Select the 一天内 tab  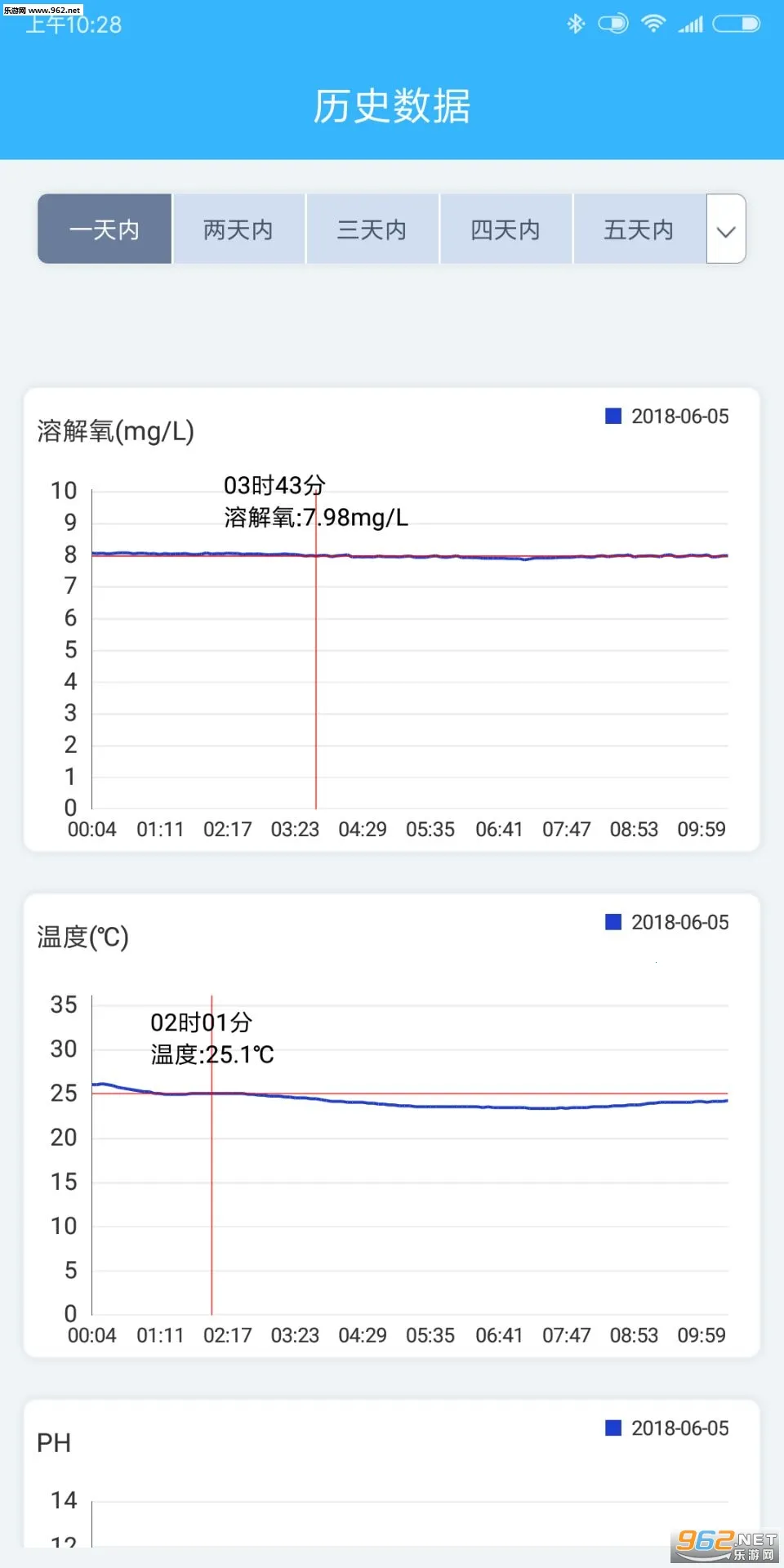point(105,229)
